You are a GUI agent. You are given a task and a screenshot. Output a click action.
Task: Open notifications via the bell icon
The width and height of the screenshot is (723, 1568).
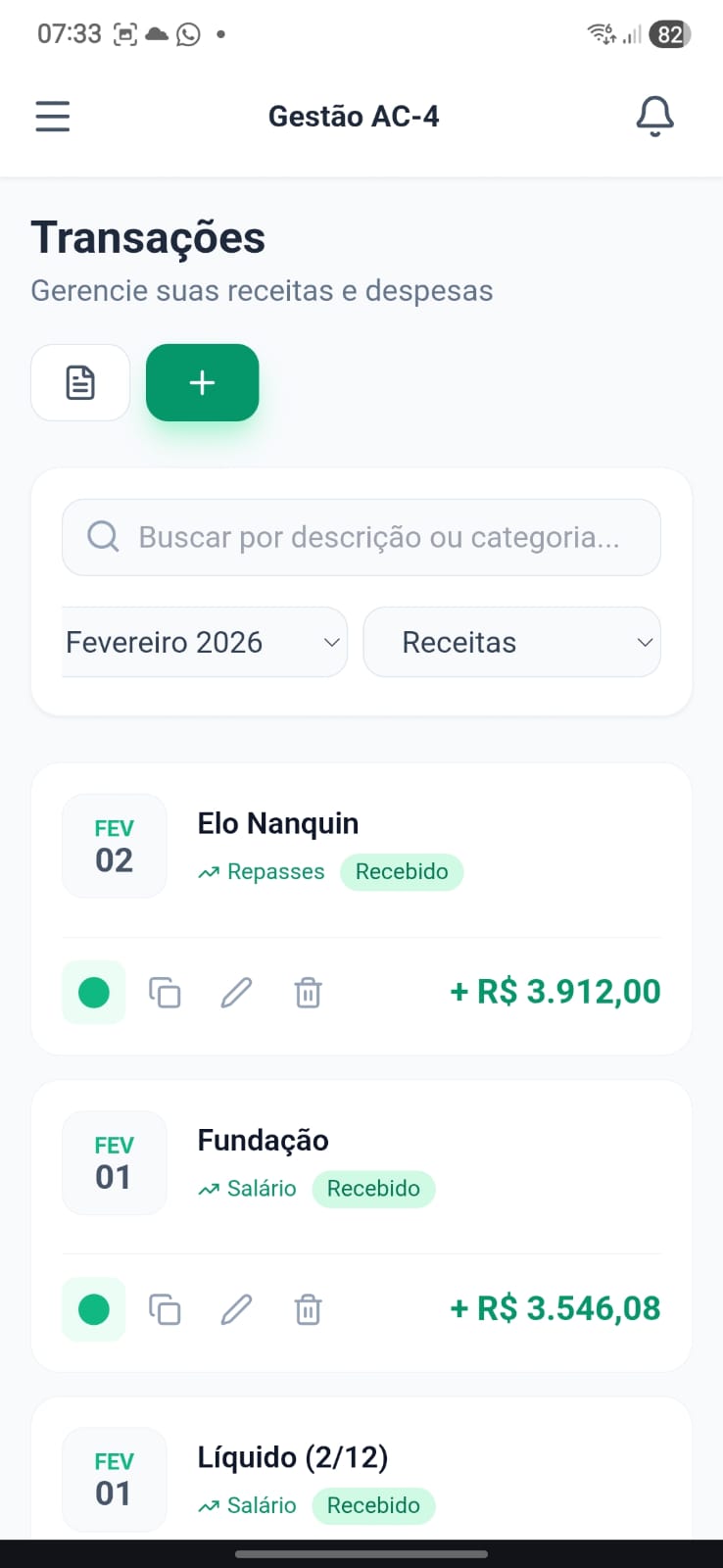(x=654, y=115)
